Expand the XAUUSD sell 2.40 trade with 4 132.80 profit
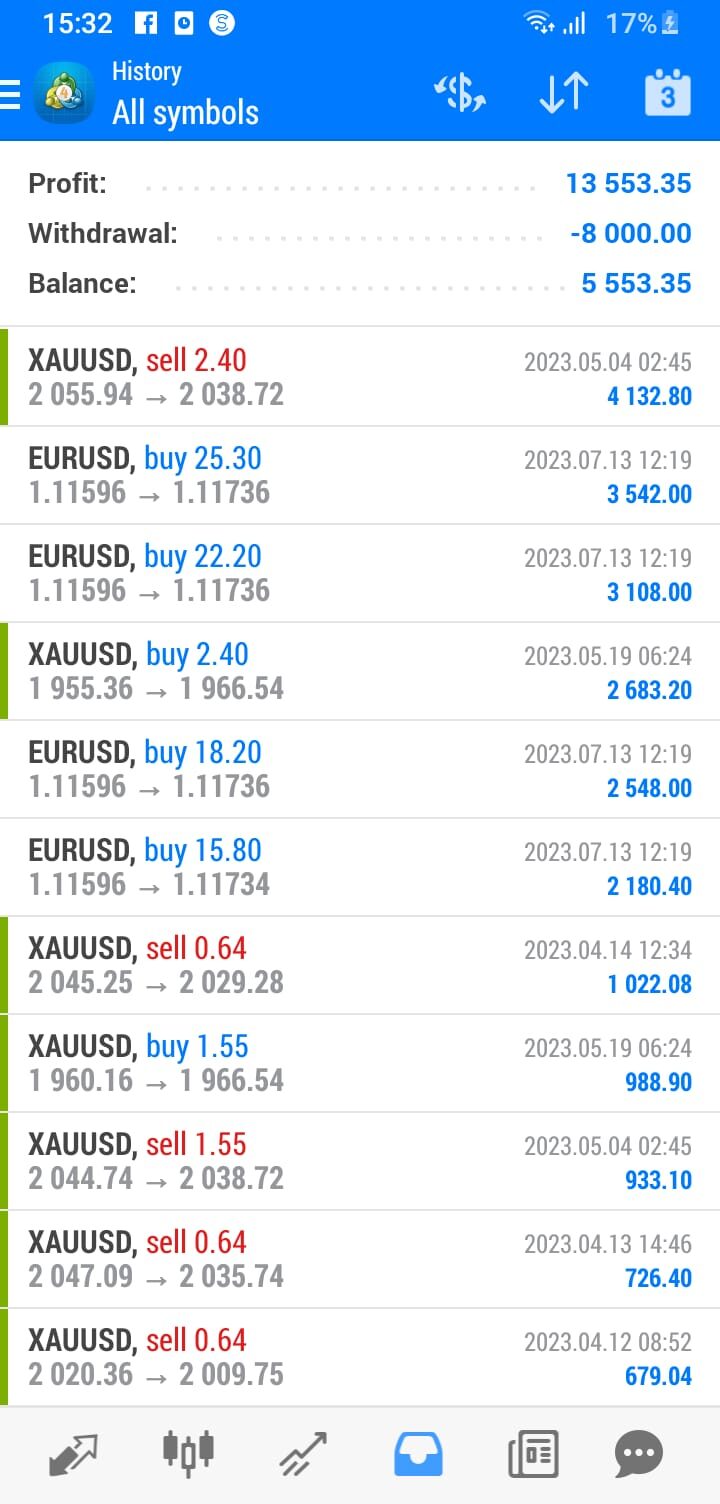This screenshot has width=720, height=1504. [x=360, y=377]
